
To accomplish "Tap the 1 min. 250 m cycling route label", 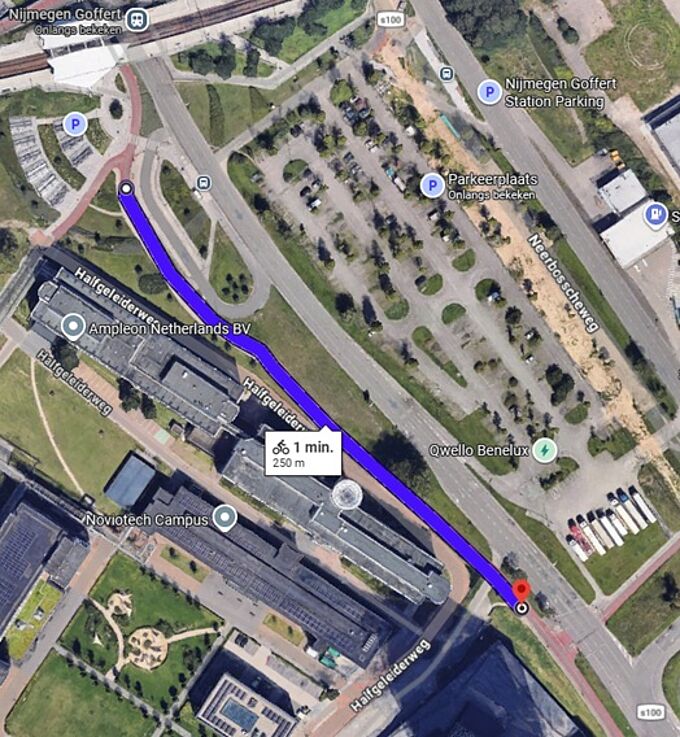I will pyautogui.click(x=305, y=454).
